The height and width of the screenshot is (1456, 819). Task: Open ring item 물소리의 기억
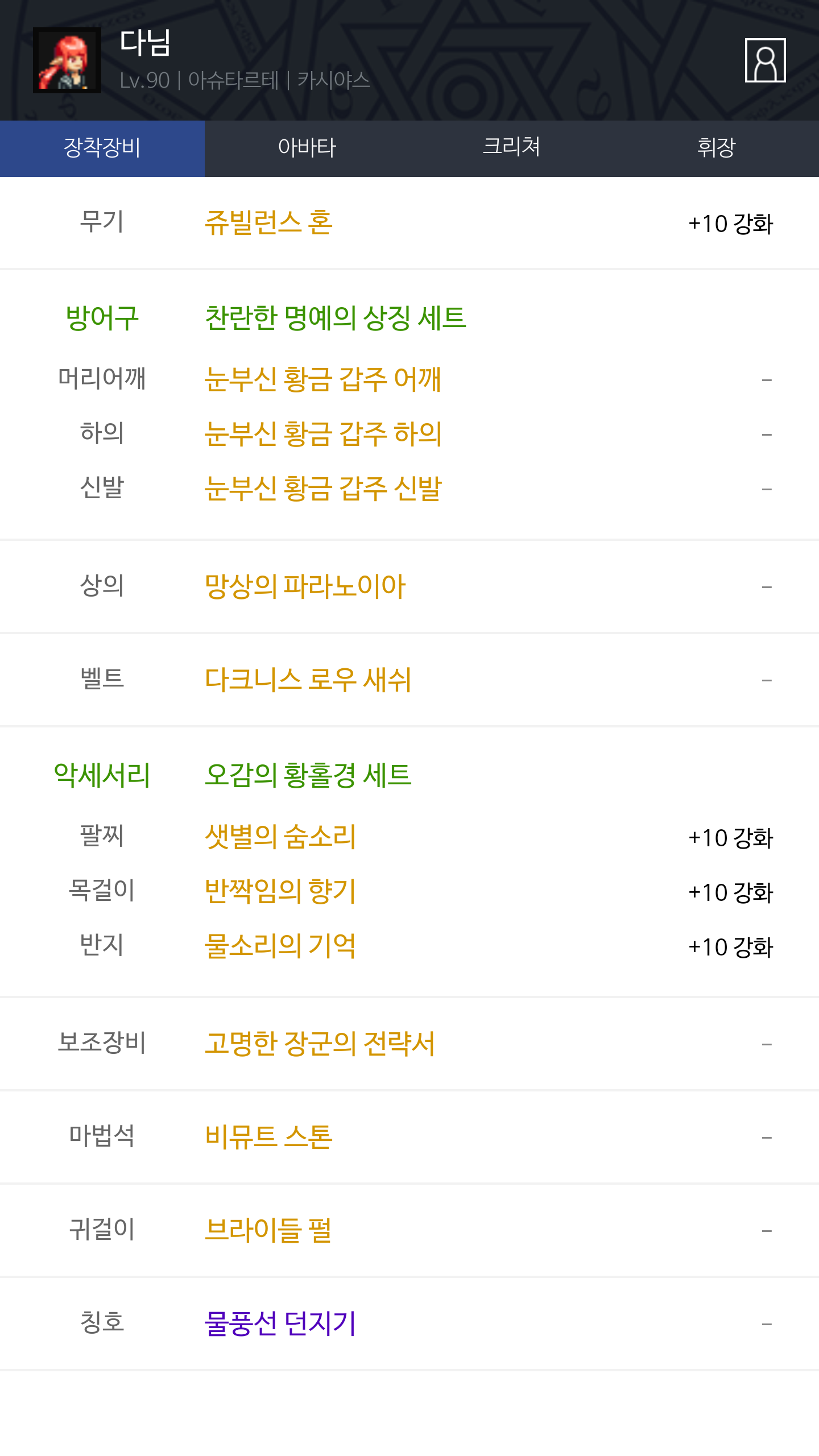(280, 946)
